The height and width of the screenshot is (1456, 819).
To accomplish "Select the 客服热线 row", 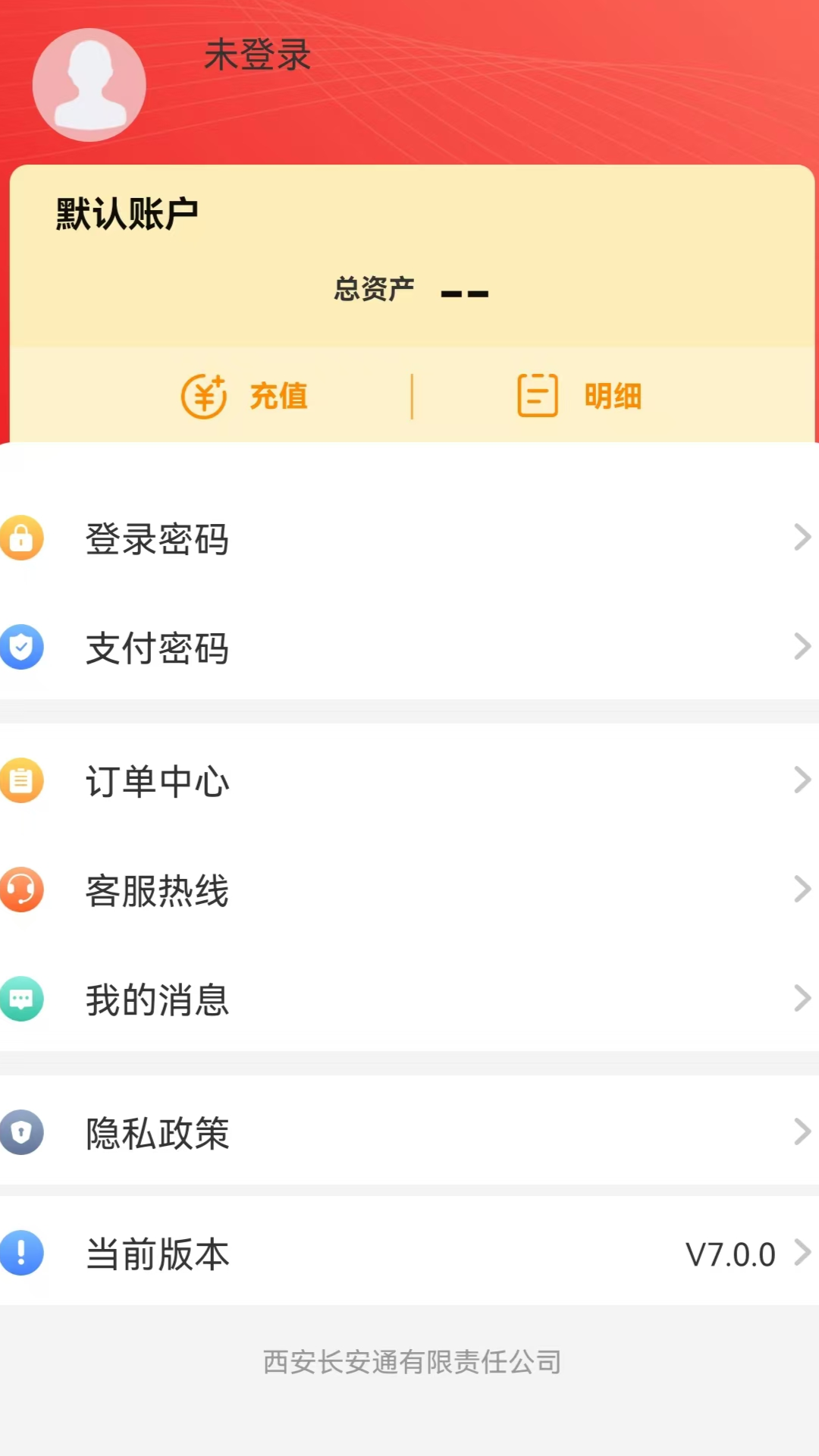I will [409, 890].
